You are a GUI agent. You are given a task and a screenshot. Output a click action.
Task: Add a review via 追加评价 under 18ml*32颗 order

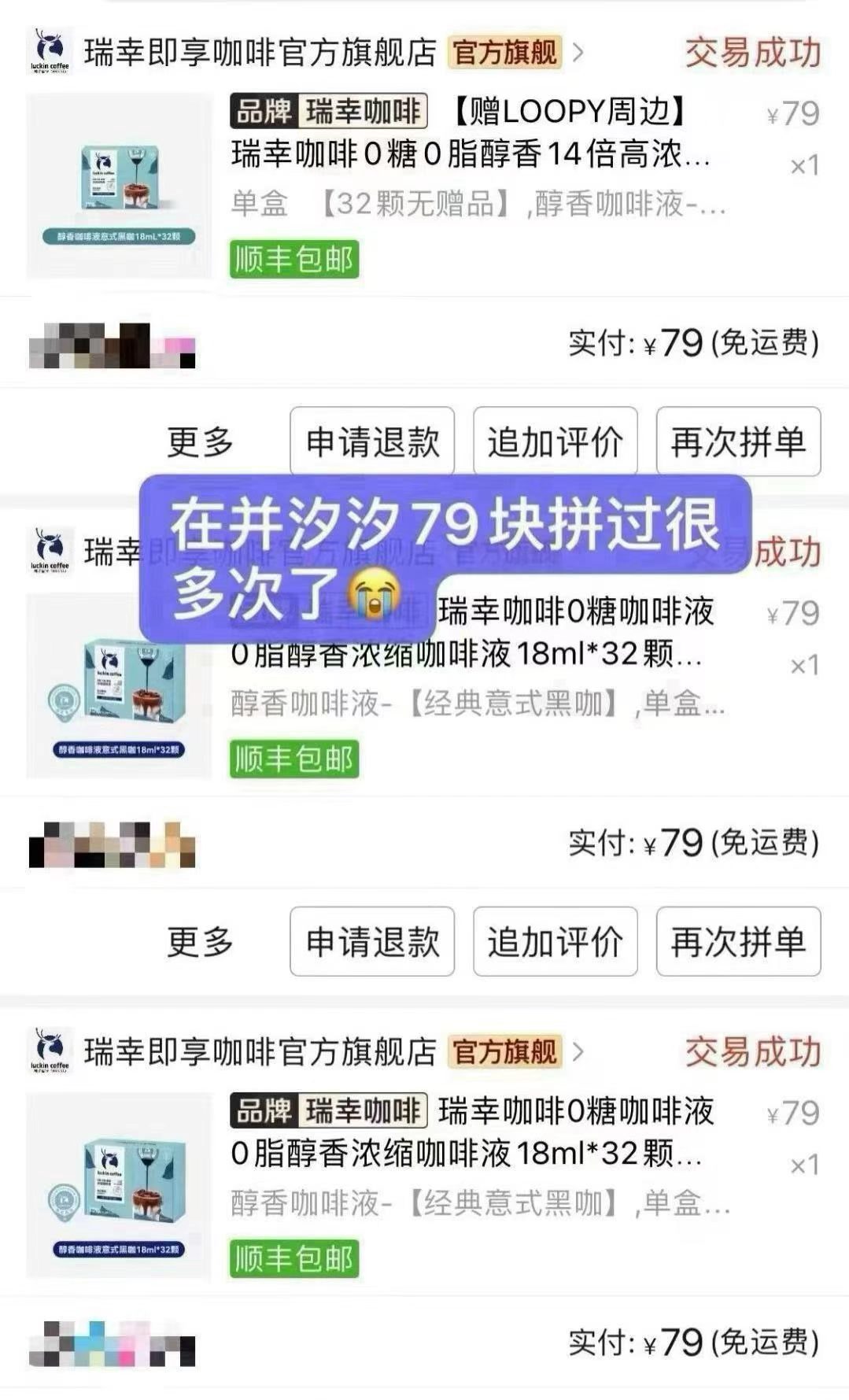click(x=555, y=941)
